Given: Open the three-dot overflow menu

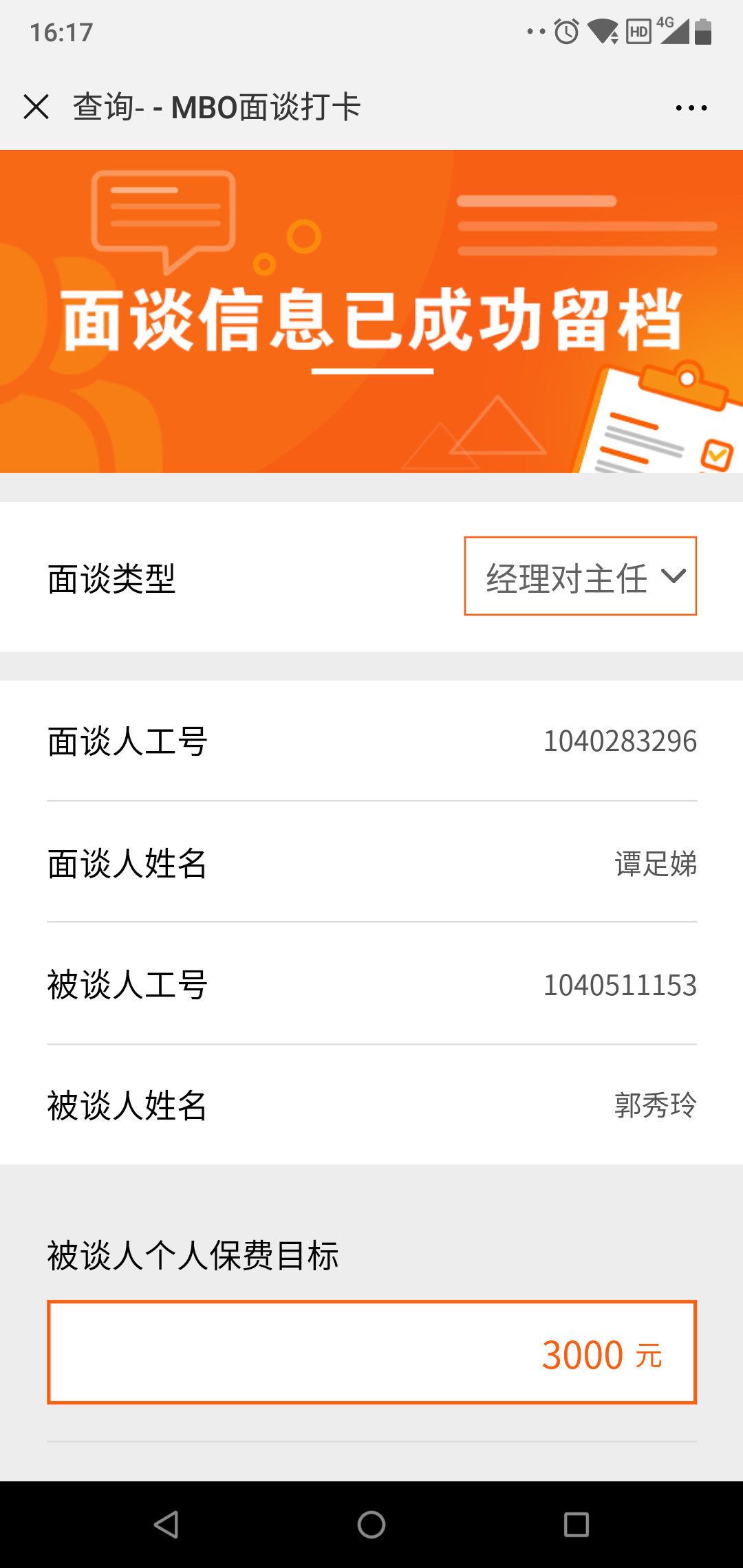Looking at the screenshot, I should click(691, 108).
